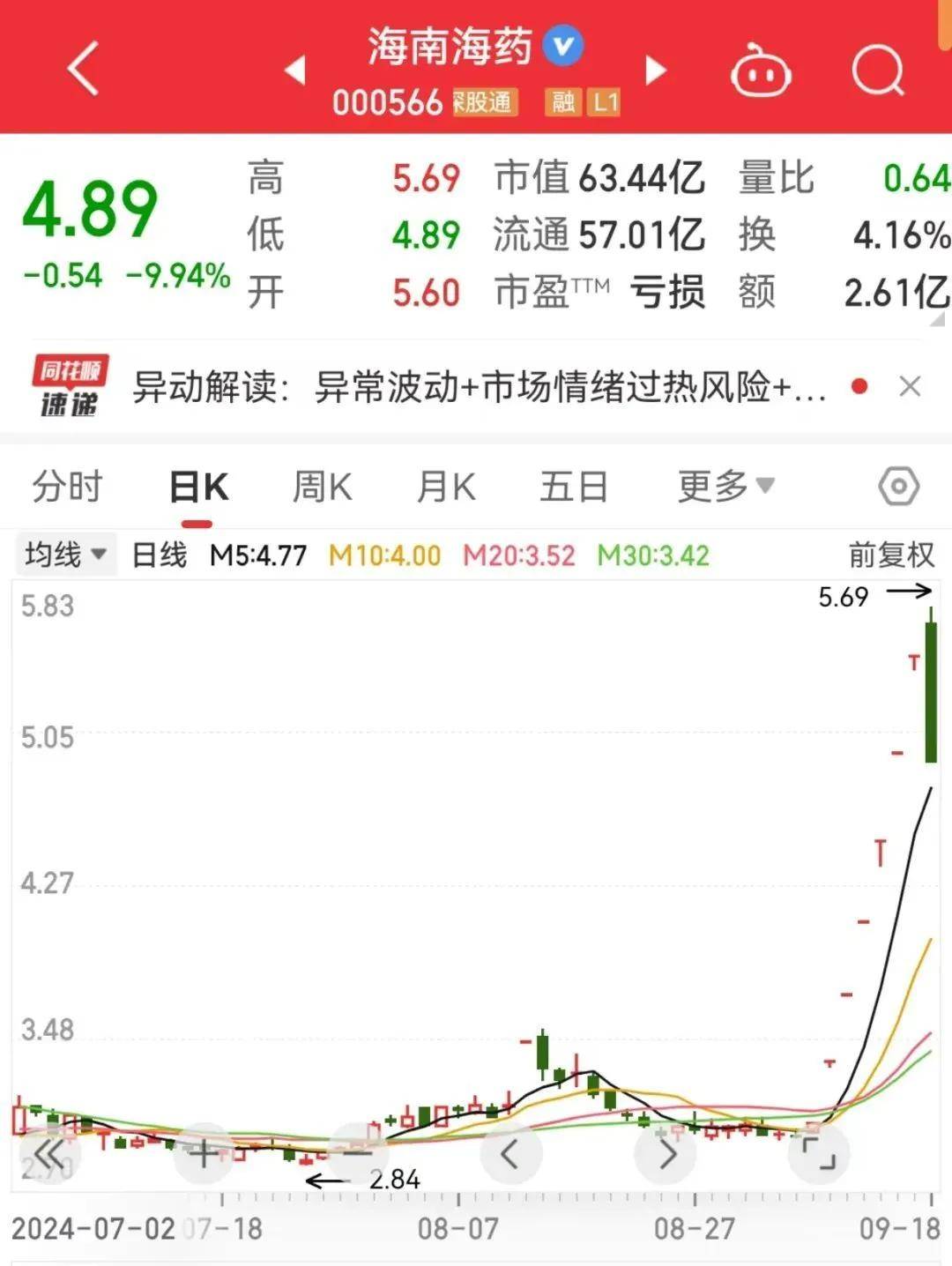Select the 日K chart tab
The width and height of the screenshot is (952, 1266).
click(x=198, y=487)
